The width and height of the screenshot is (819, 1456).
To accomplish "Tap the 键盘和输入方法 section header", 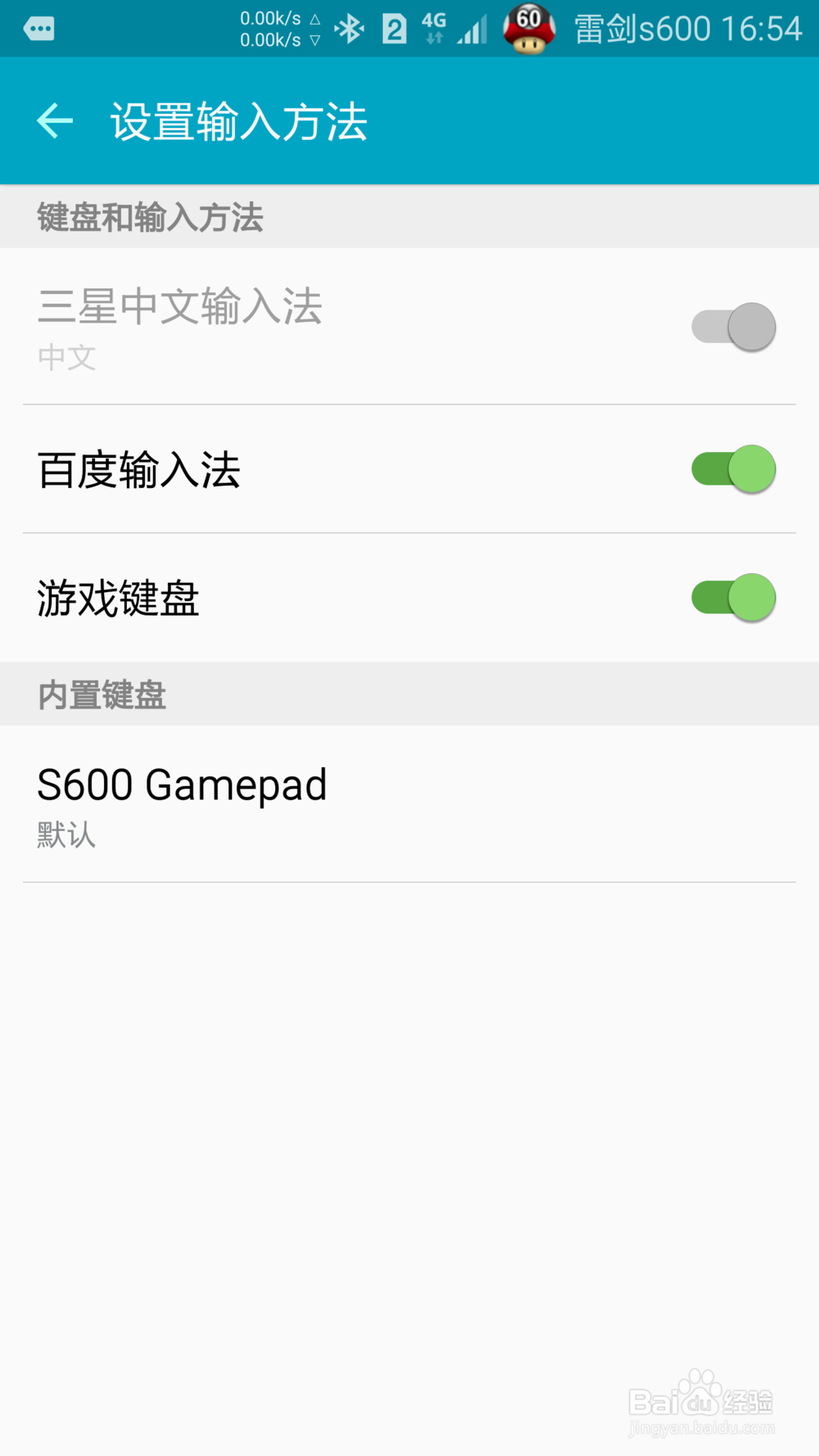I will coord(150,217).
